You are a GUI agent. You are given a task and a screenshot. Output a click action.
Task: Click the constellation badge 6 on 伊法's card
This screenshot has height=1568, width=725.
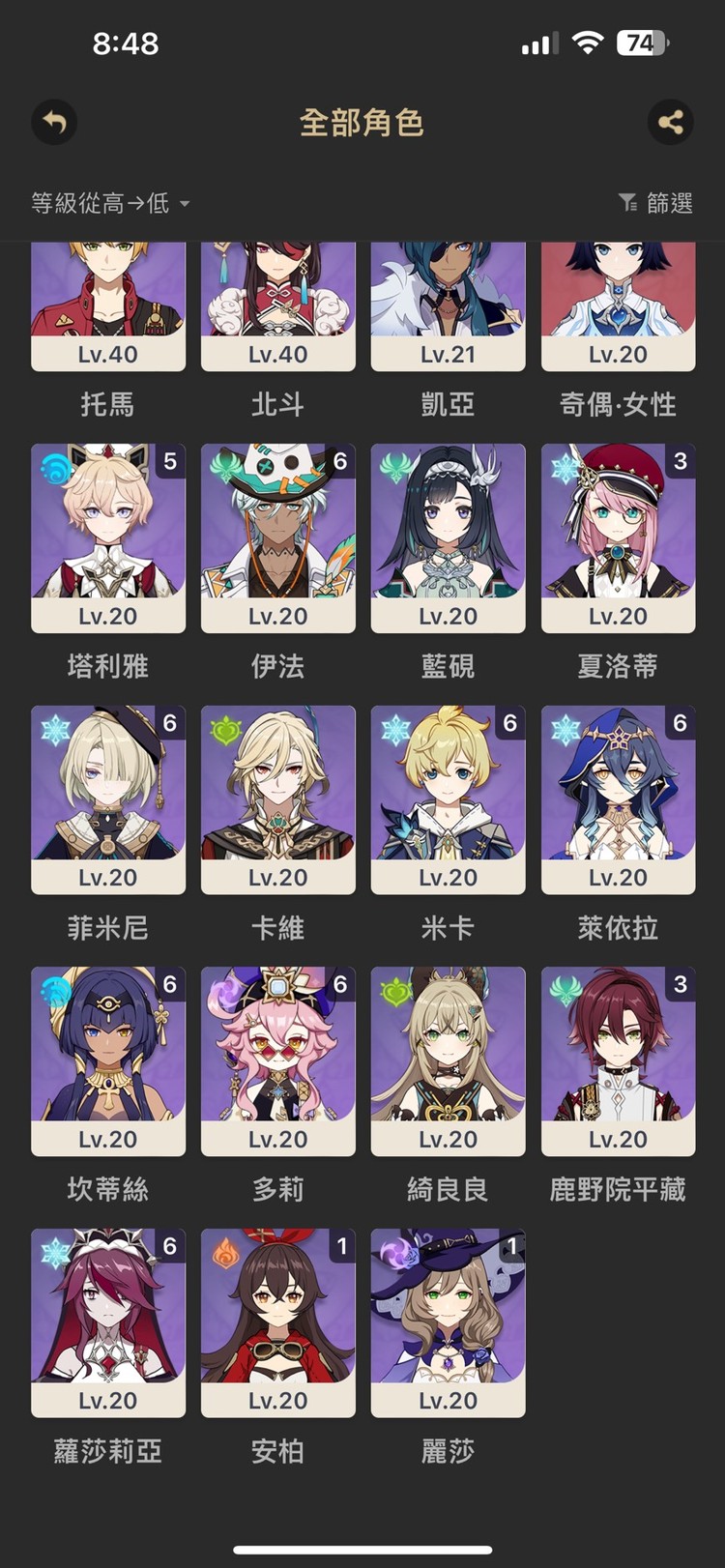click(x=340, y=462)
